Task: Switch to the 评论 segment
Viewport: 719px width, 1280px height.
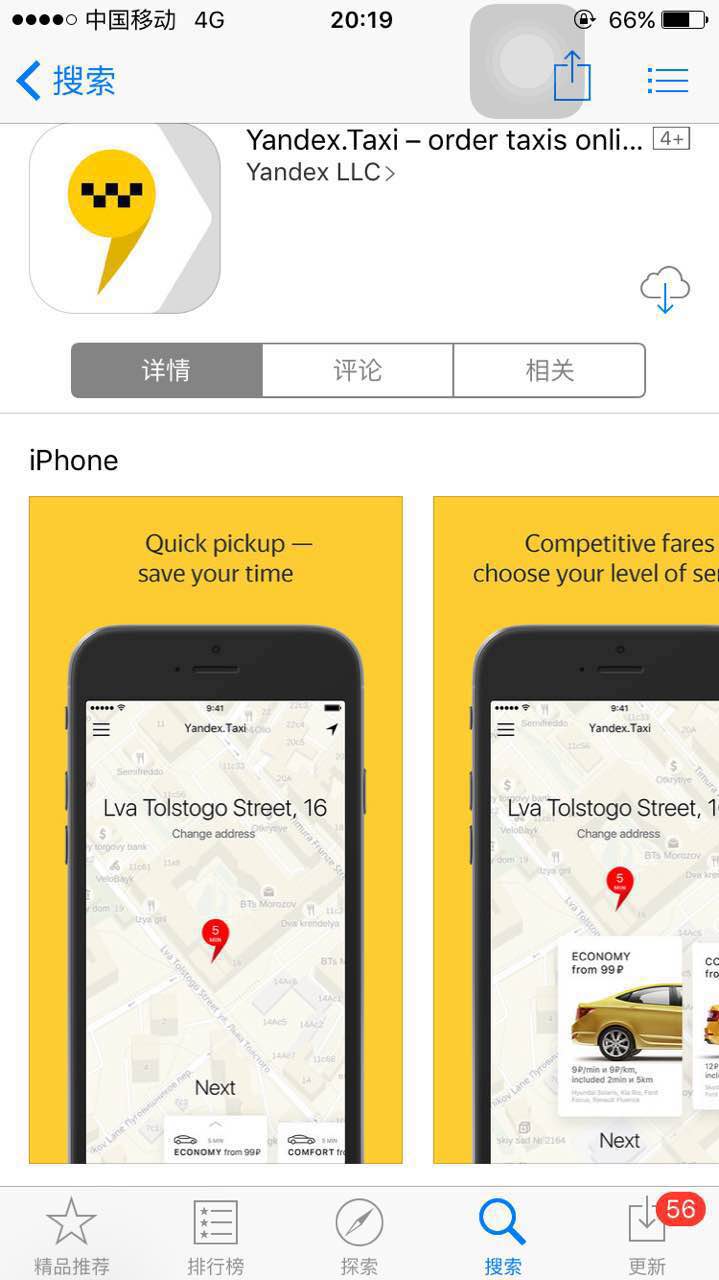Action: pyautogui.click(x=358, y=371)
